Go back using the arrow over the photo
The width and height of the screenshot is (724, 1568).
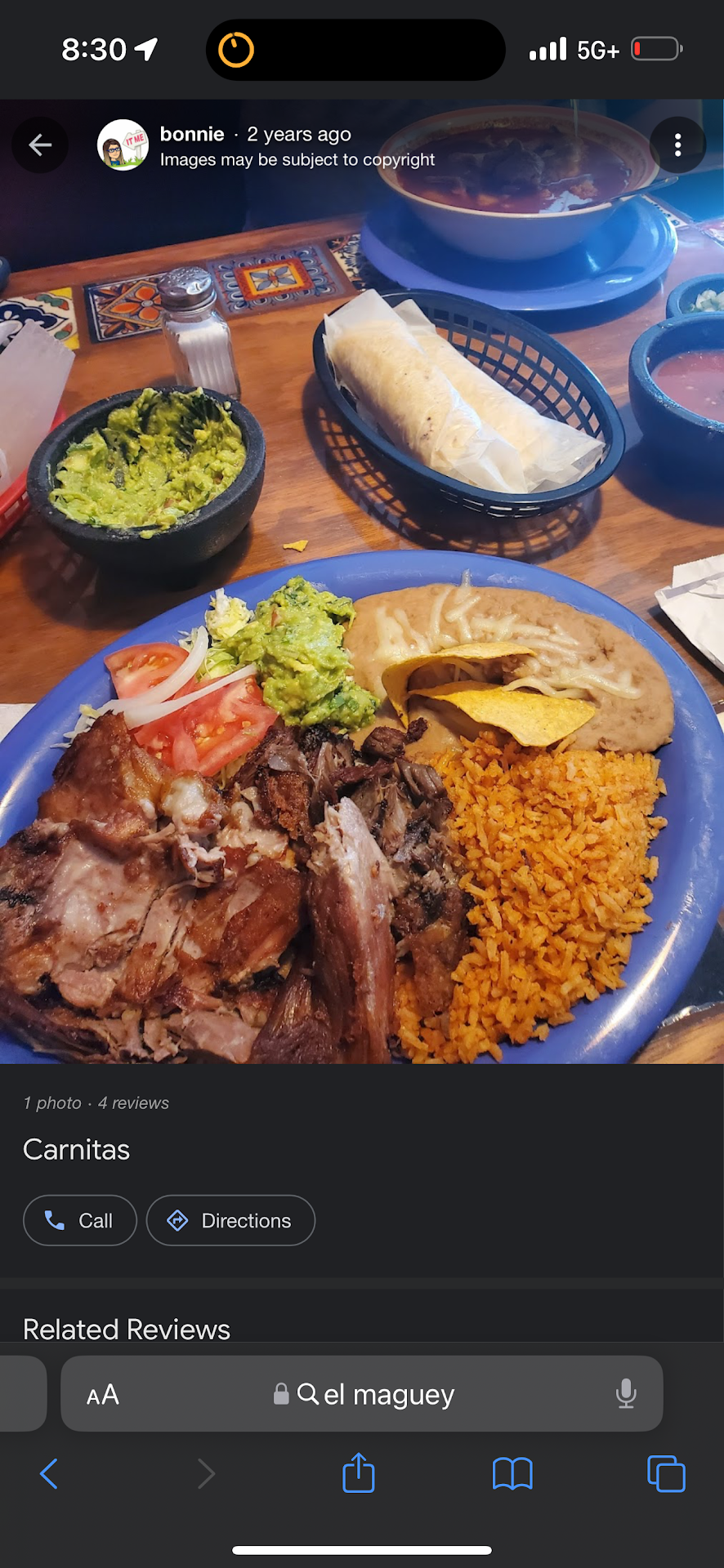click(x=40, y=145)
